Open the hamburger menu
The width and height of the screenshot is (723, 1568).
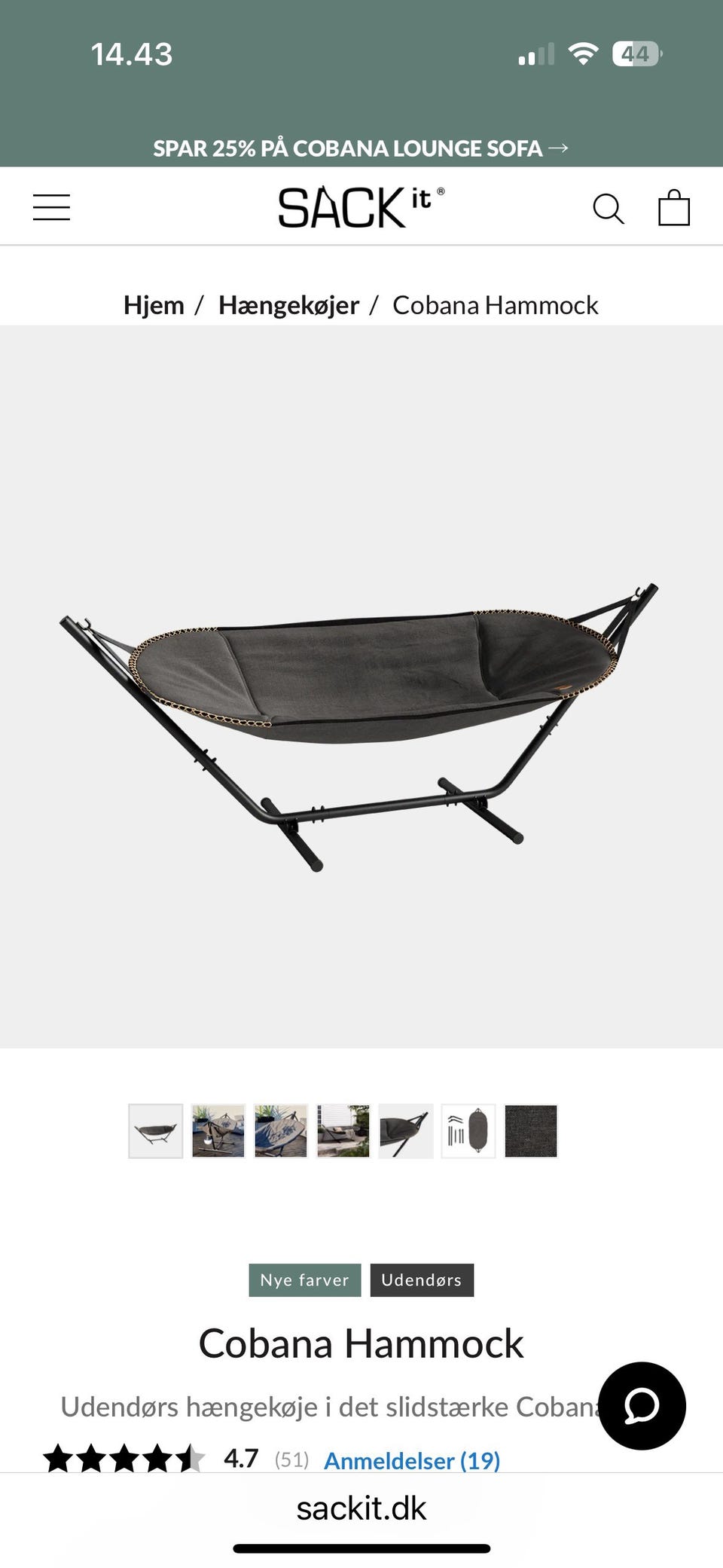click(x=51, y=207)
